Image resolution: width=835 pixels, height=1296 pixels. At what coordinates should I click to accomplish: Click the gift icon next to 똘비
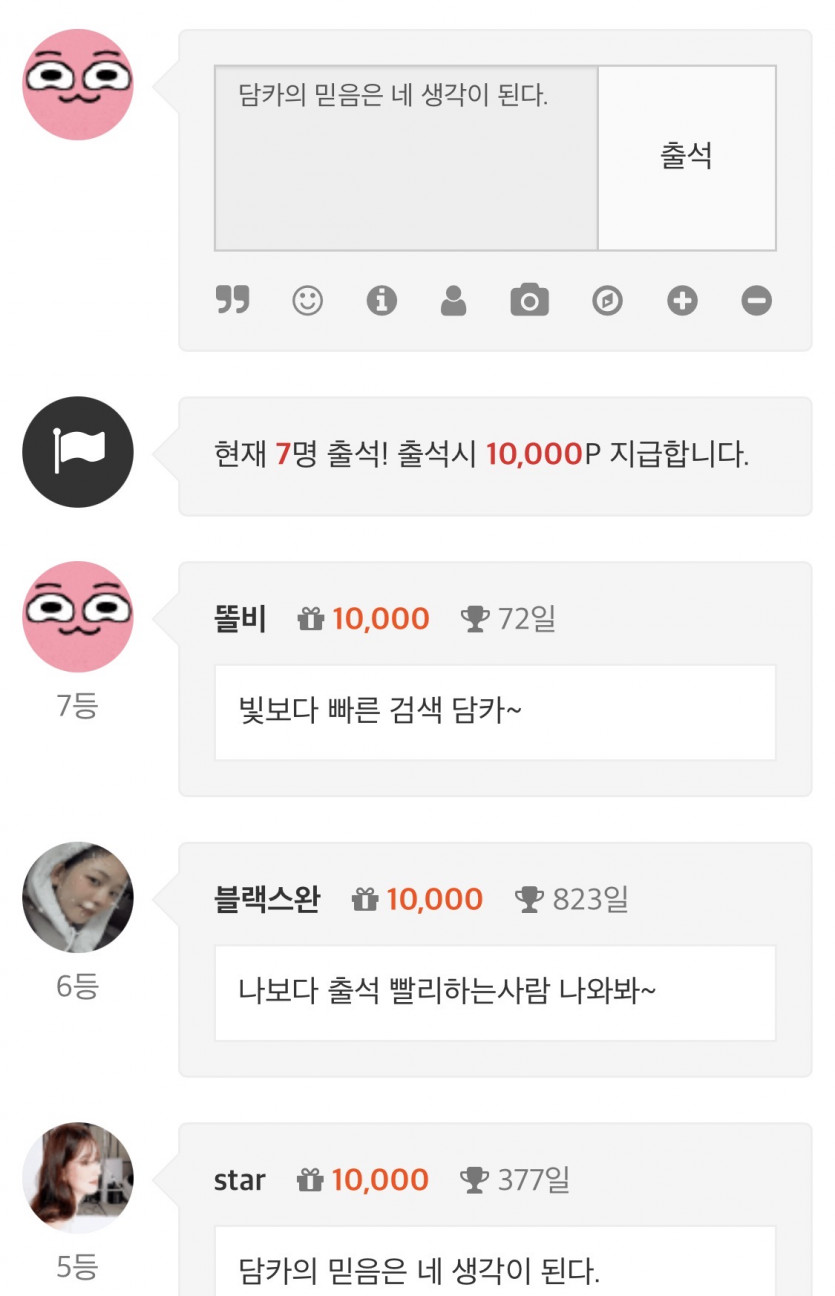pyautogui.click(x=310, y=619)
